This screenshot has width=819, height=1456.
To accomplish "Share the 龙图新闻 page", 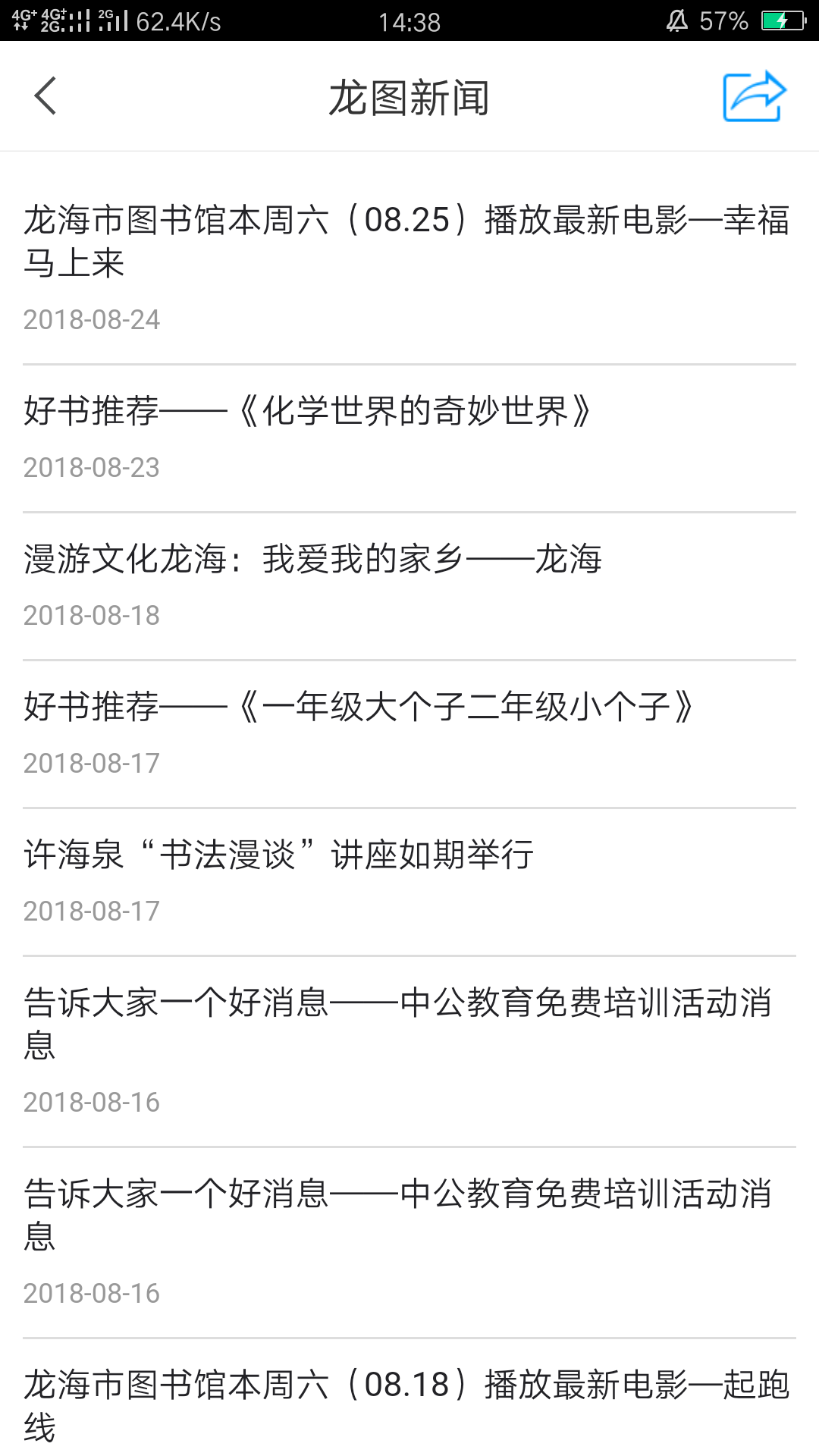I will coord(754,96).
